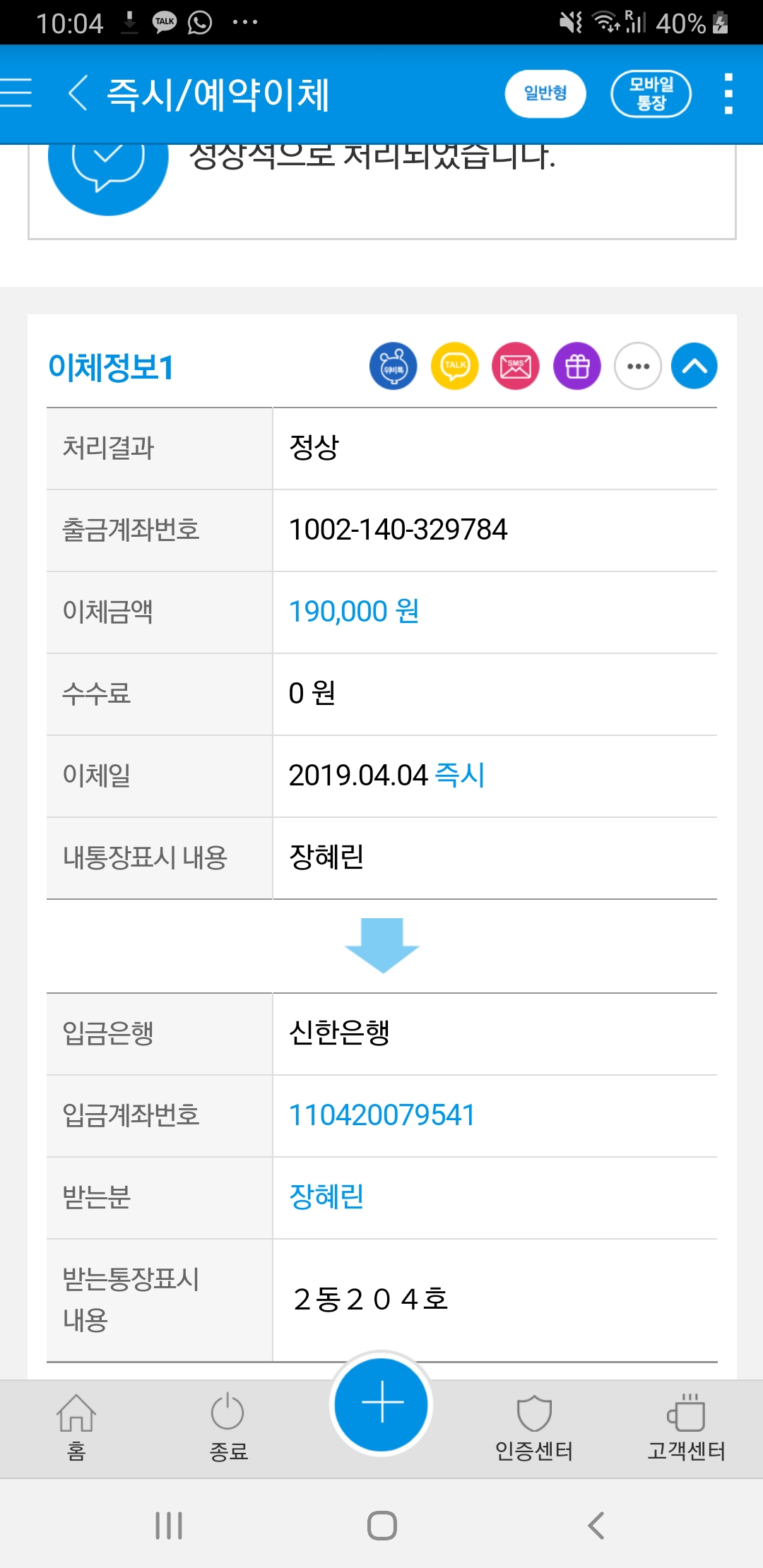
Task: Open the blue plus floating button
Action: click(381, 1403)
